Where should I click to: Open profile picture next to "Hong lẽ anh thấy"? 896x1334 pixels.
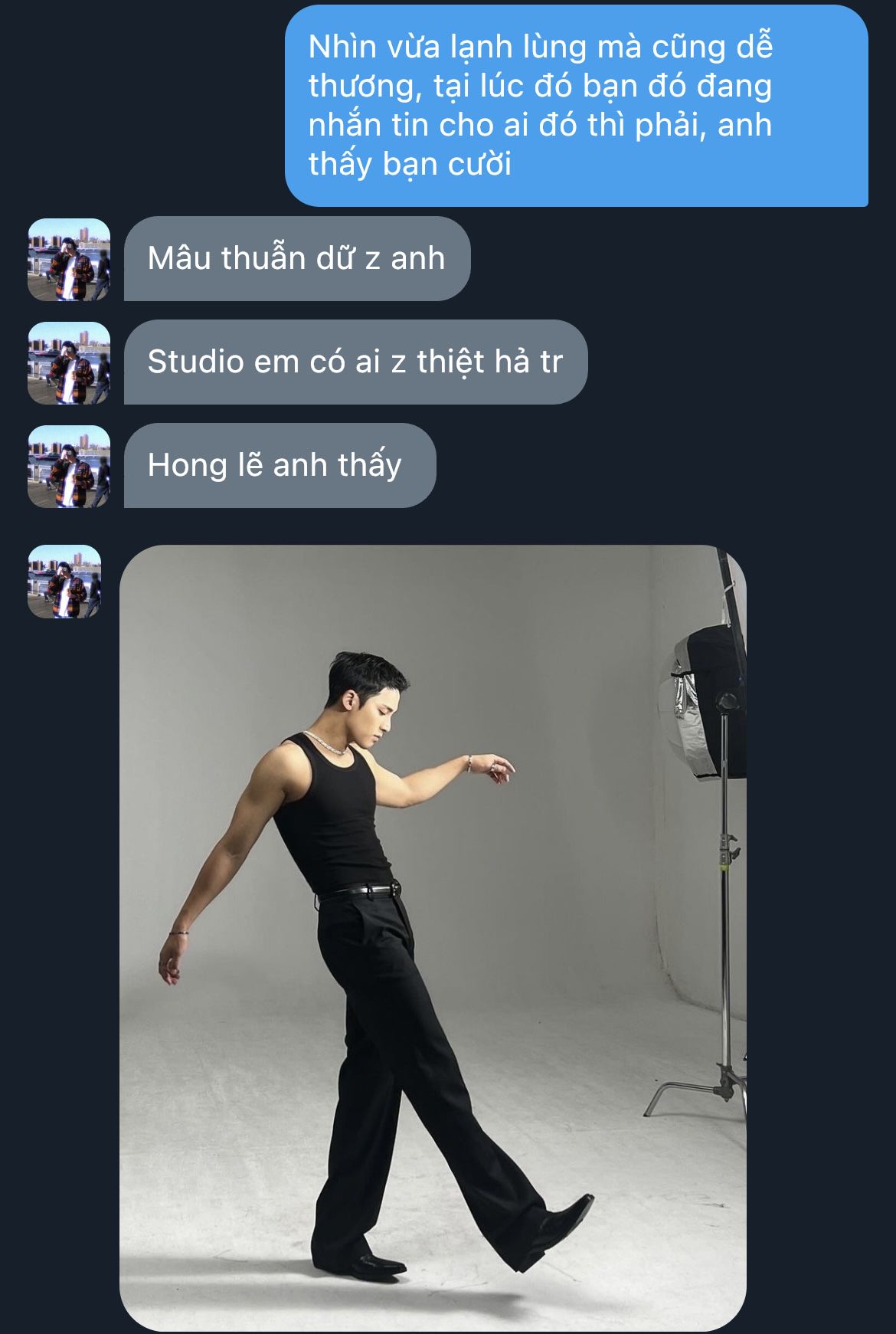click(69, 467)
